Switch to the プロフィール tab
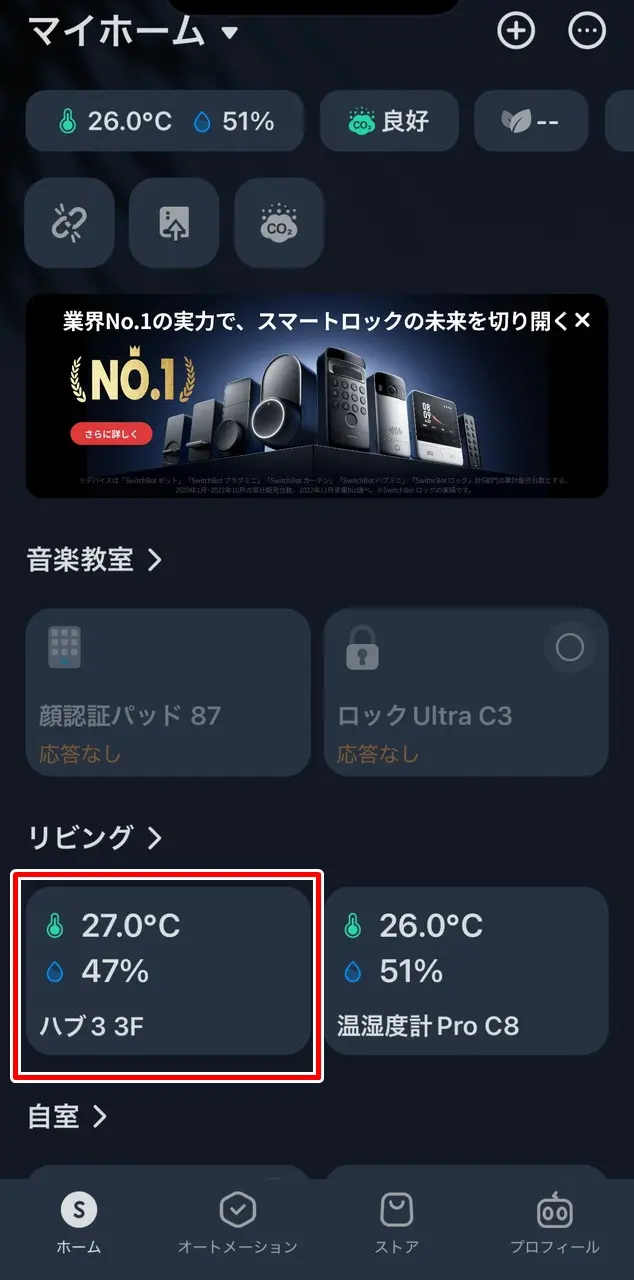The height and width of the screenshot is (1280, 634). (x=554, y=1223)
